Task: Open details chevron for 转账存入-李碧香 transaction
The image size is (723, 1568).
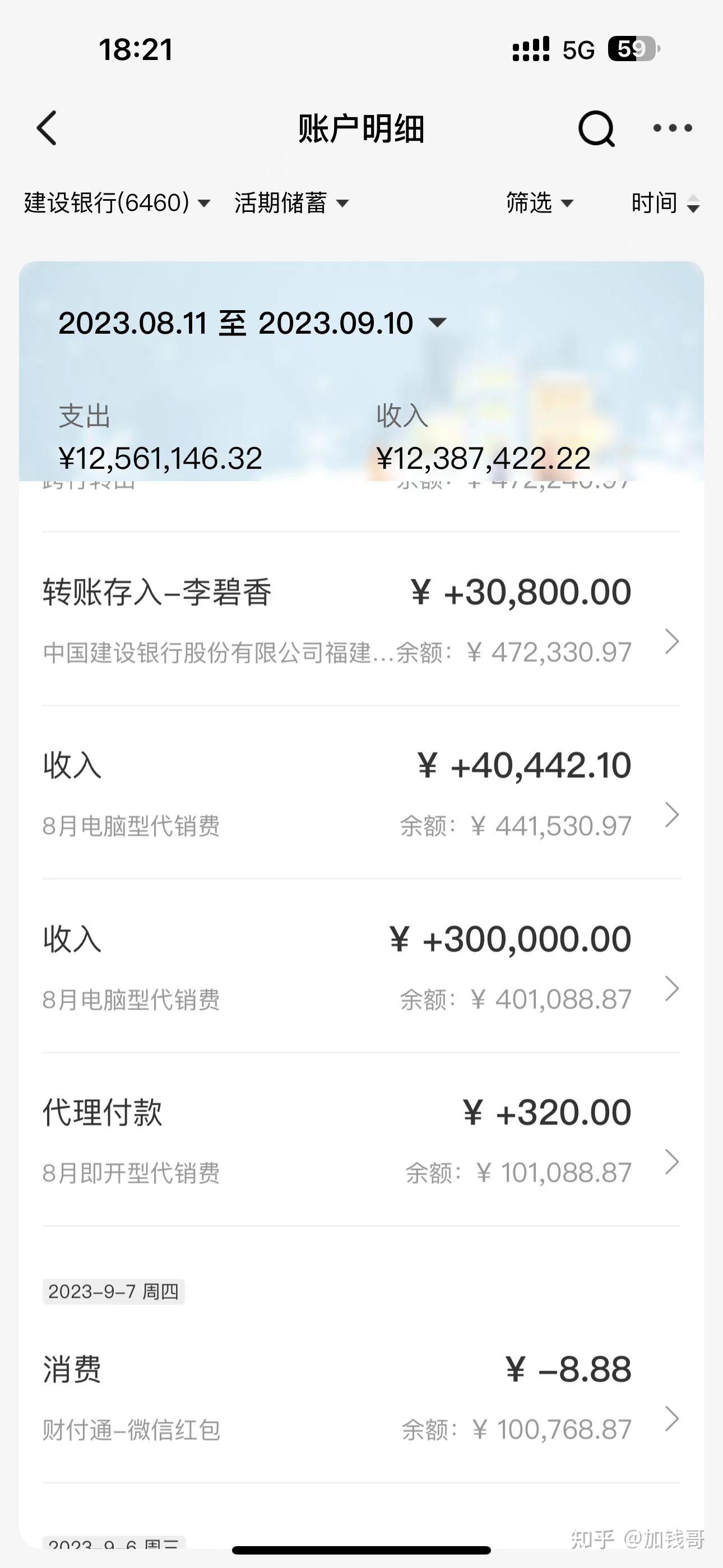Action: [x=673, y=640]
